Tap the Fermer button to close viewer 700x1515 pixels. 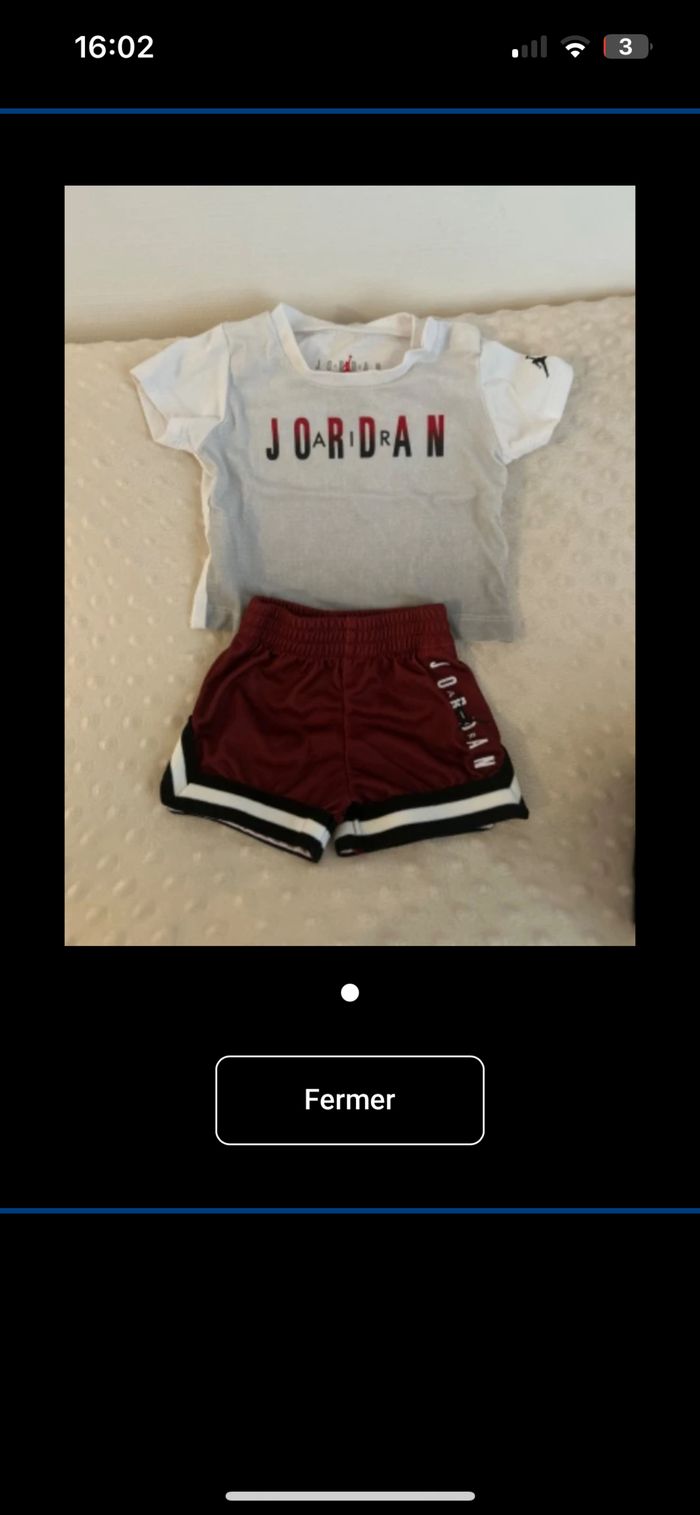(350, 1100)
